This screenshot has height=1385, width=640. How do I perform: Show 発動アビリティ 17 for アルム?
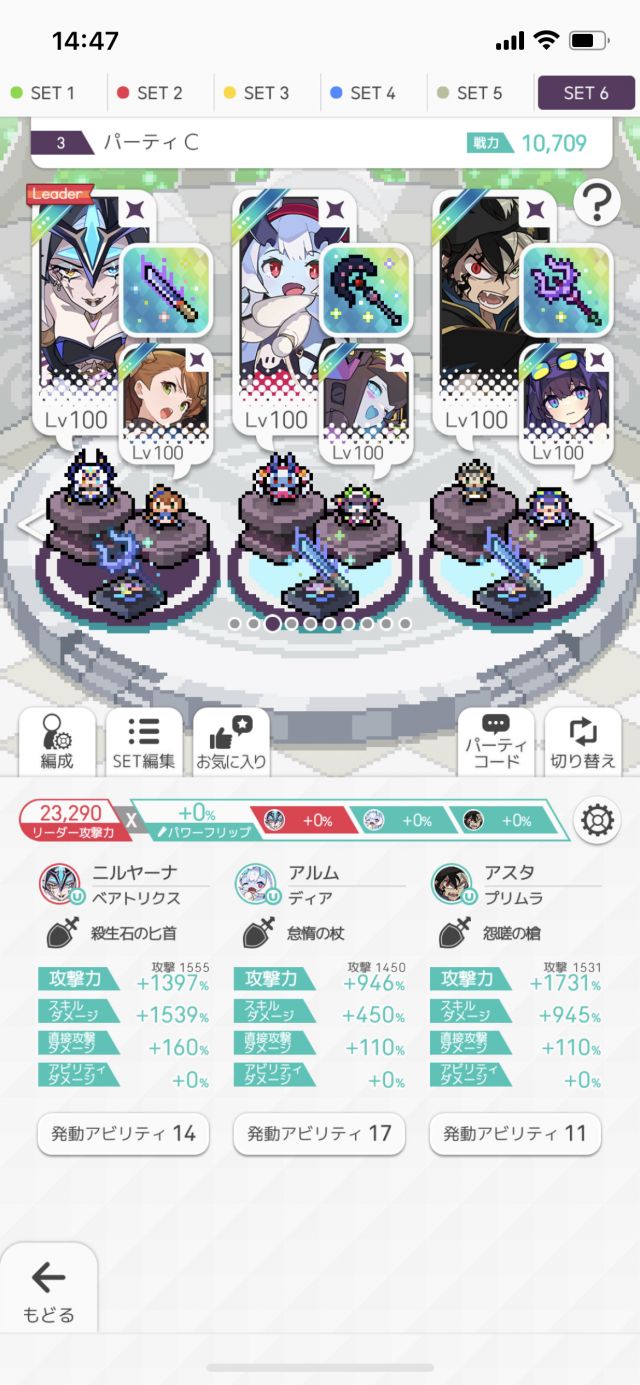pyautogui.click(x=319, y=1133)
